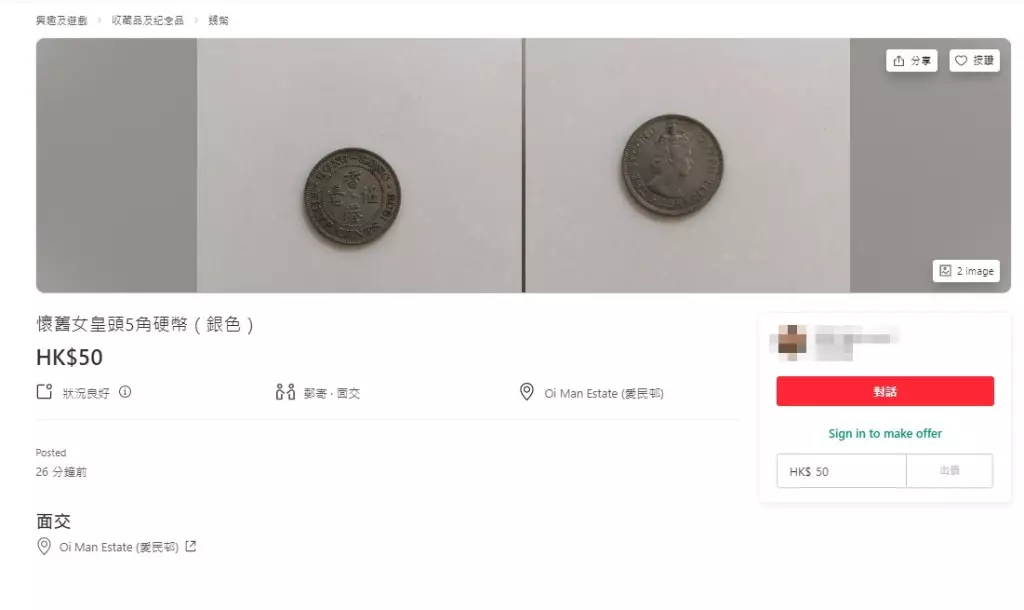Like this listing with the heart button
The height and width of the screenshot is (610, 1024).
point(973,61)
